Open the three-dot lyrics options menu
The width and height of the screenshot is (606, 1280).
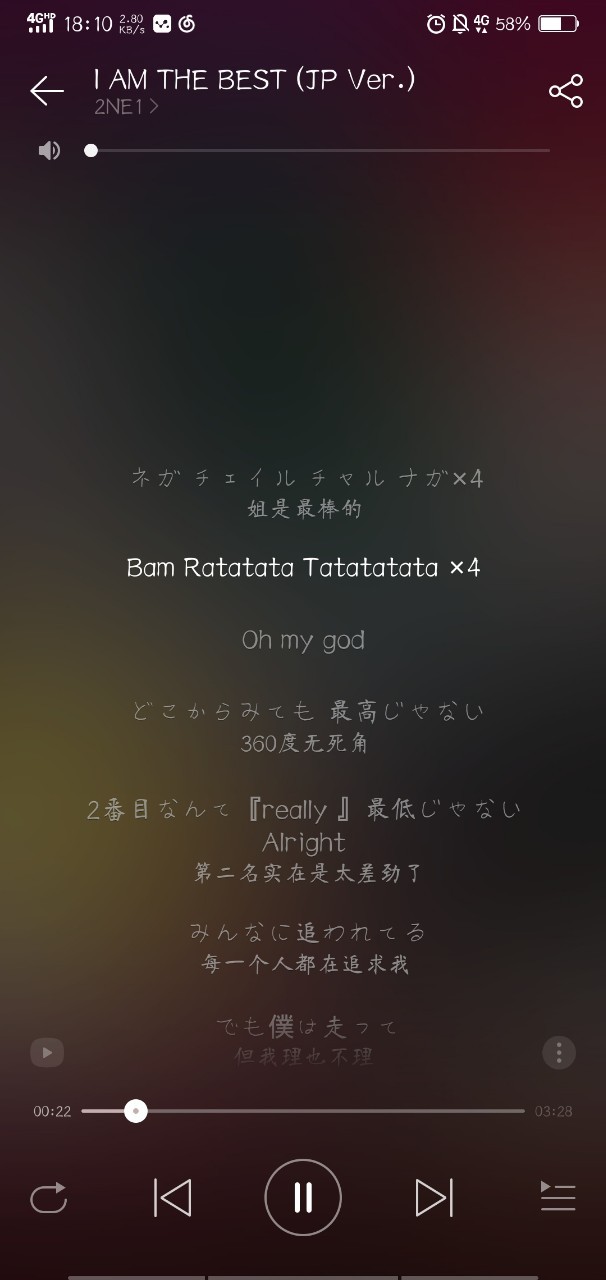click(558, 1052)
